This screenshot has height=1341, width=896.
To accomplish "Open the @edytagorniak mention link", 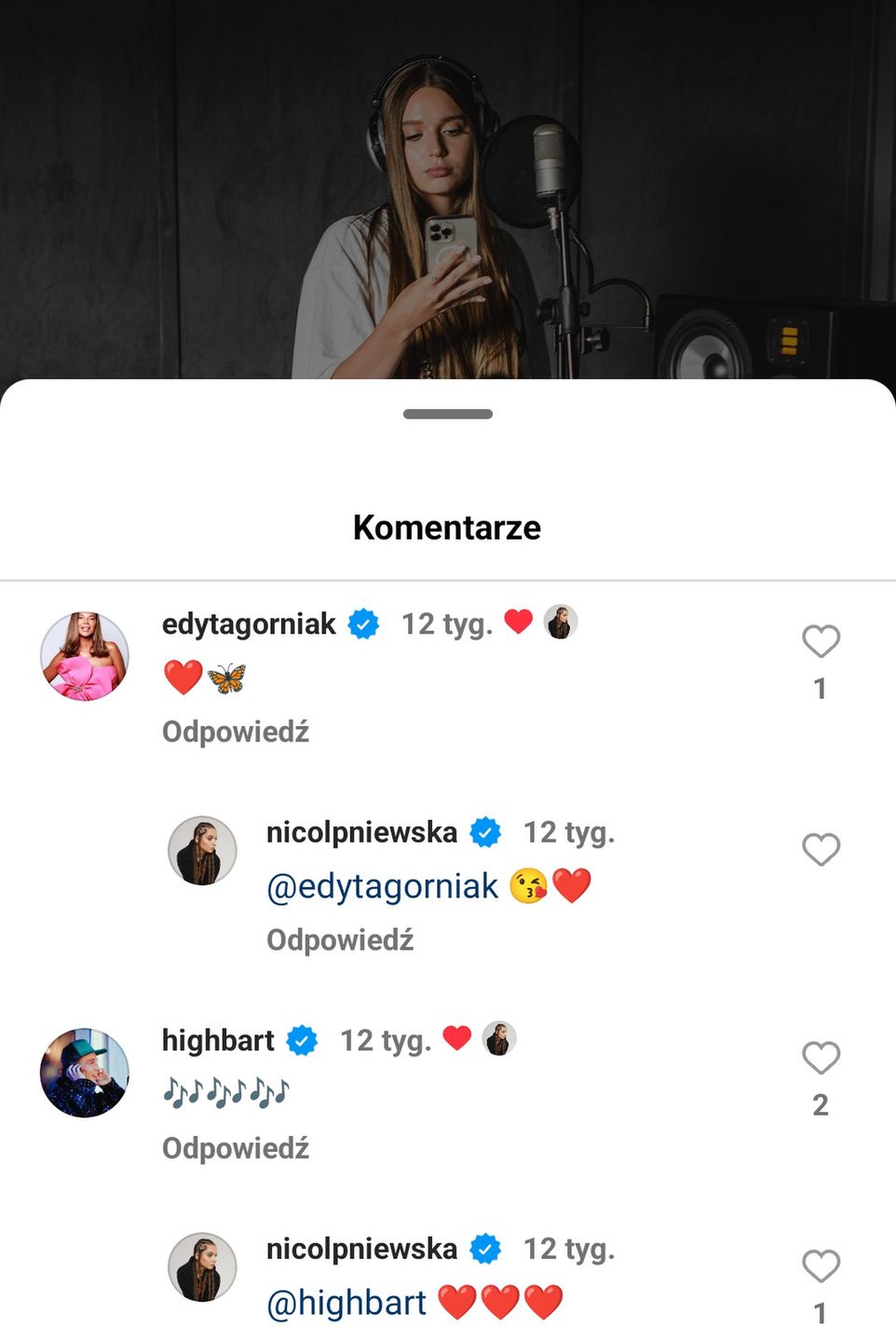I will point(383,886).
